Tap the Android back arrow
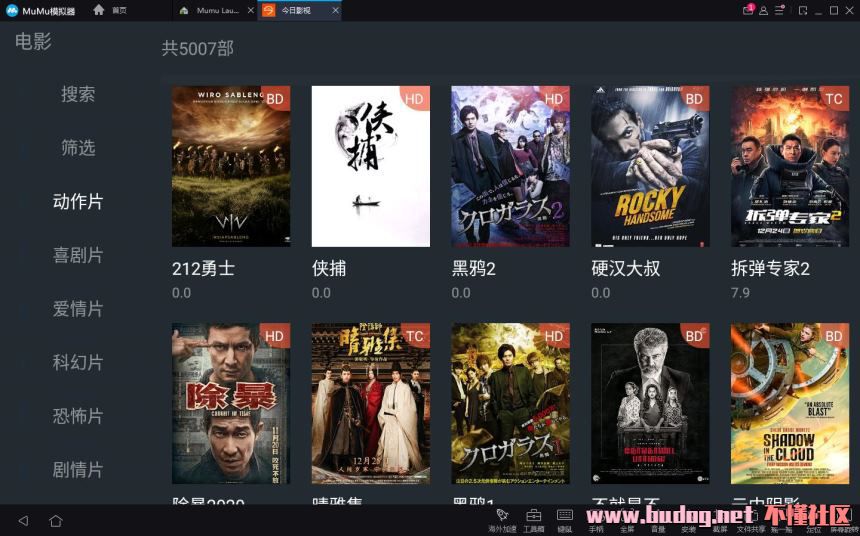Image resolution: width=860 pixels, height=536 pixels. click(x=23, y=520)
